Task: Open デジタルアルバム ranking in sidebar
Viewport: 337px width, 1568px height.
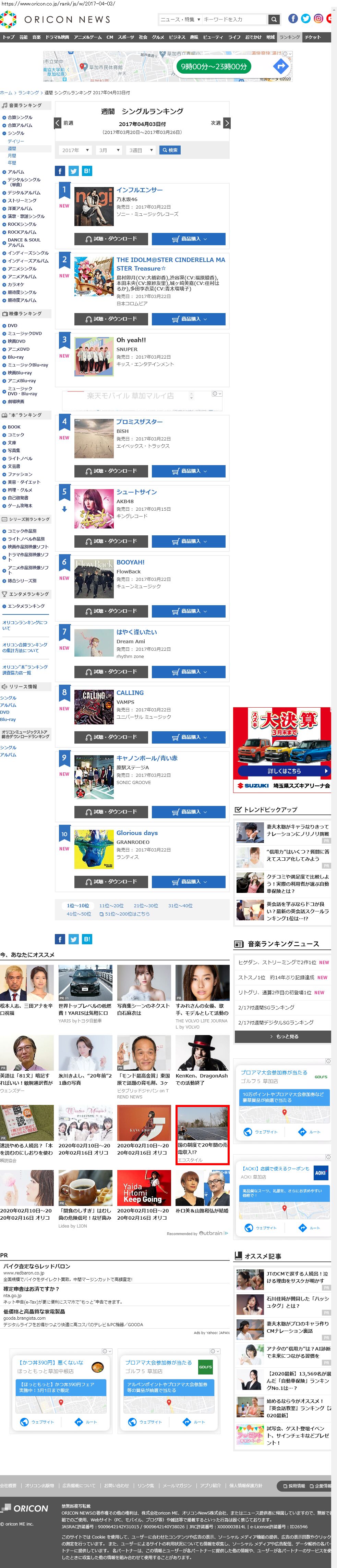Action: 24,192
